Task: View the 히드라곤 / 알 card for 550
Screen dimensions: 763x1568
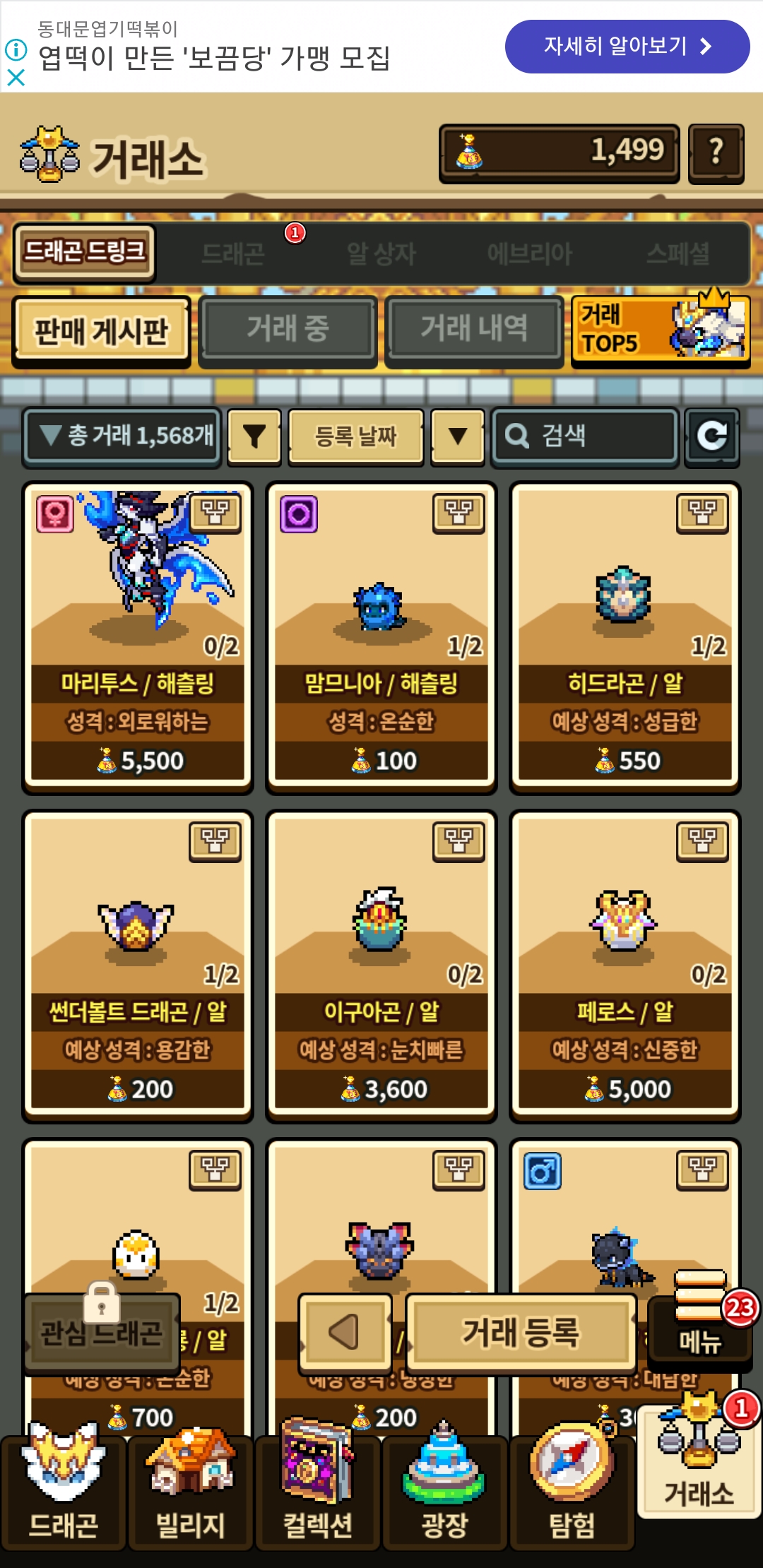Action: pos(625,636)
